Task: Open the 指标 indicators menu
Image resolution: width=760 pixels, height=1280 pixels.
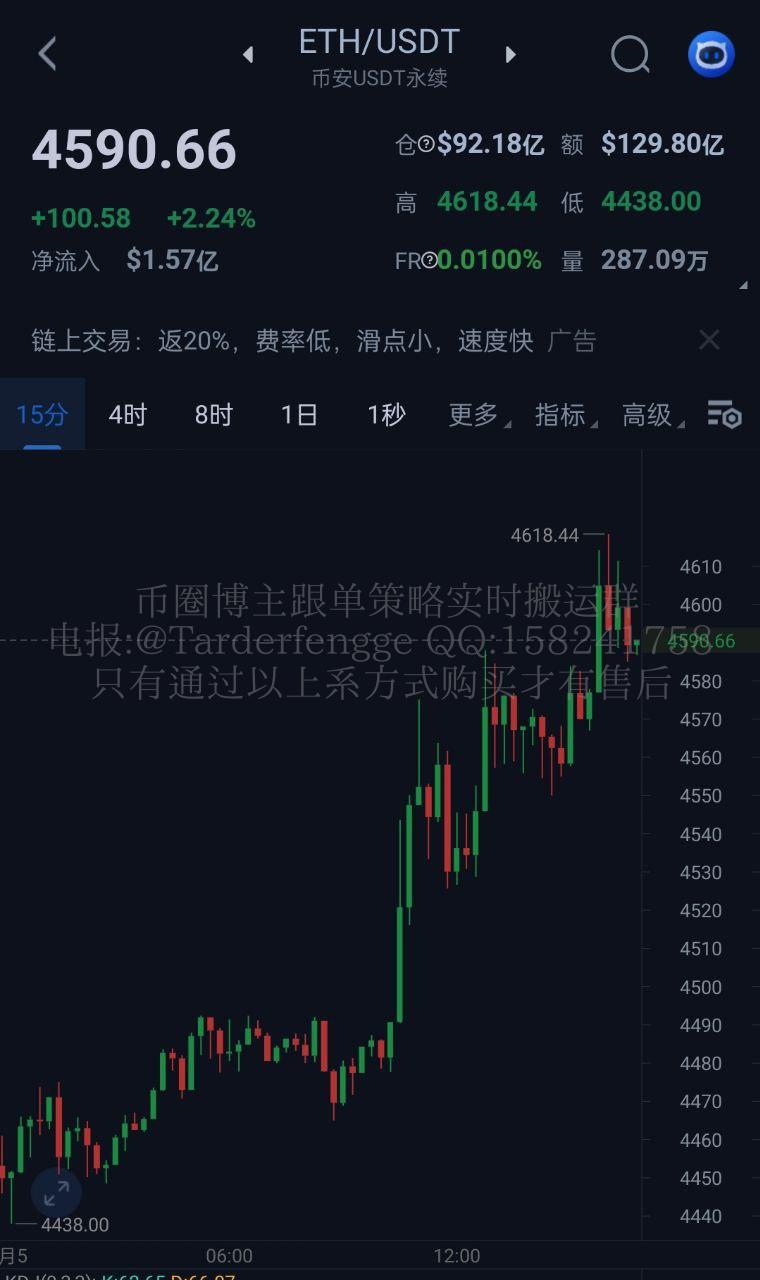Action: coord(561,414)
